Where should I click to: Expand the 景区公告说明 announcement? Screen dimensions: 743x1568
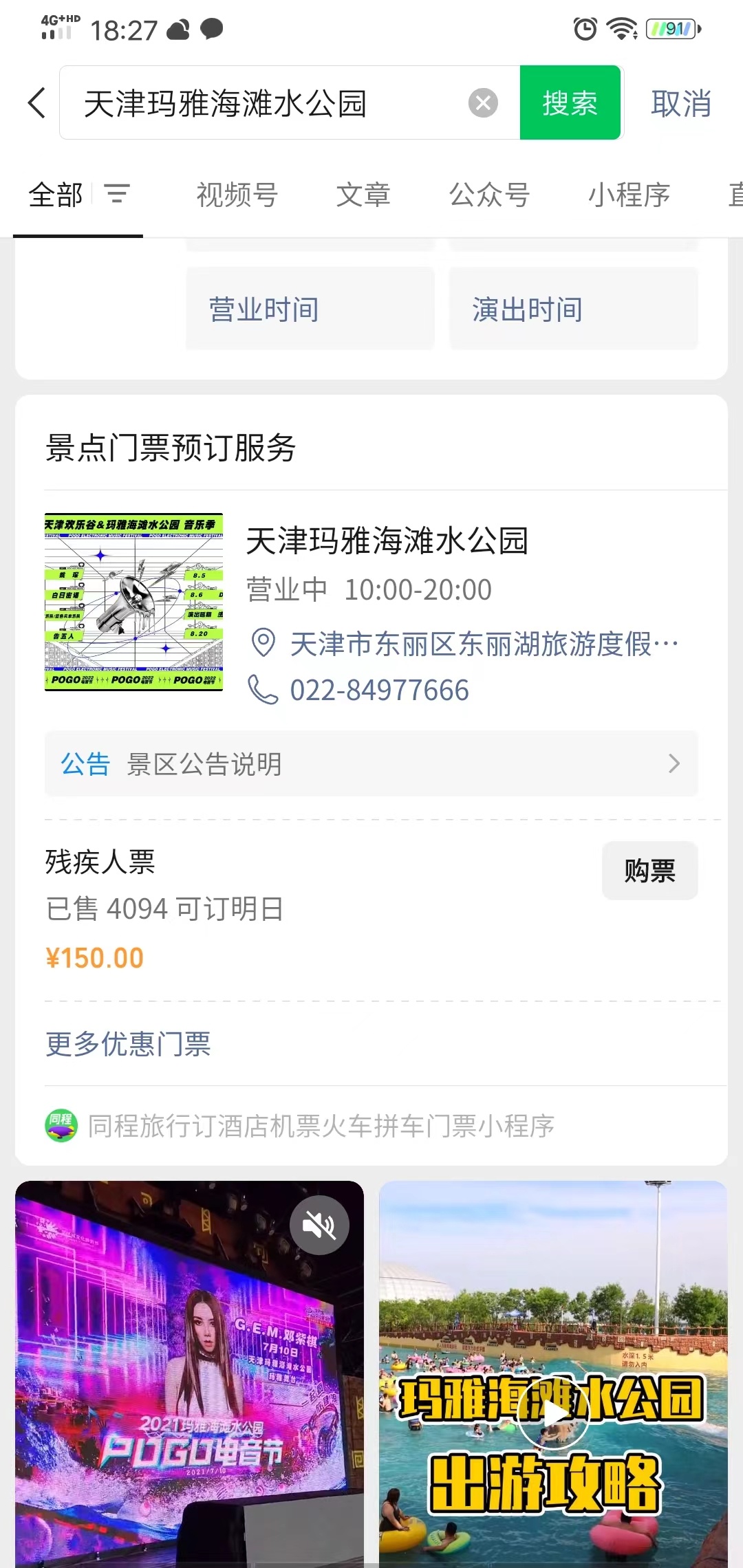371,763
